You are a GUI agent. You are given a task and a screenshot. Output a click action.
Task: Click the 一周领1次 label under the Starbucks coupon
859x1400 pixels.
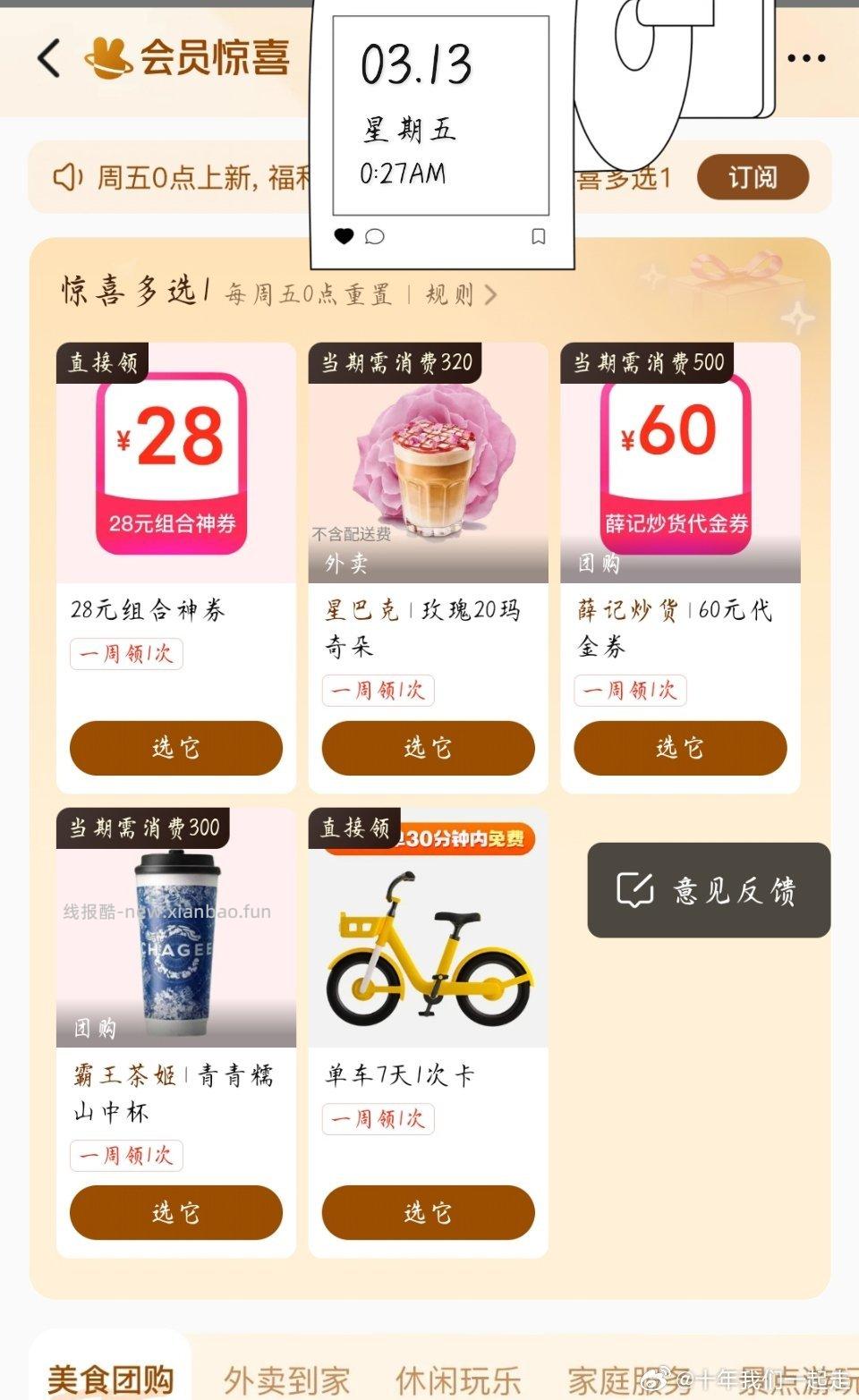click(378, 691)
